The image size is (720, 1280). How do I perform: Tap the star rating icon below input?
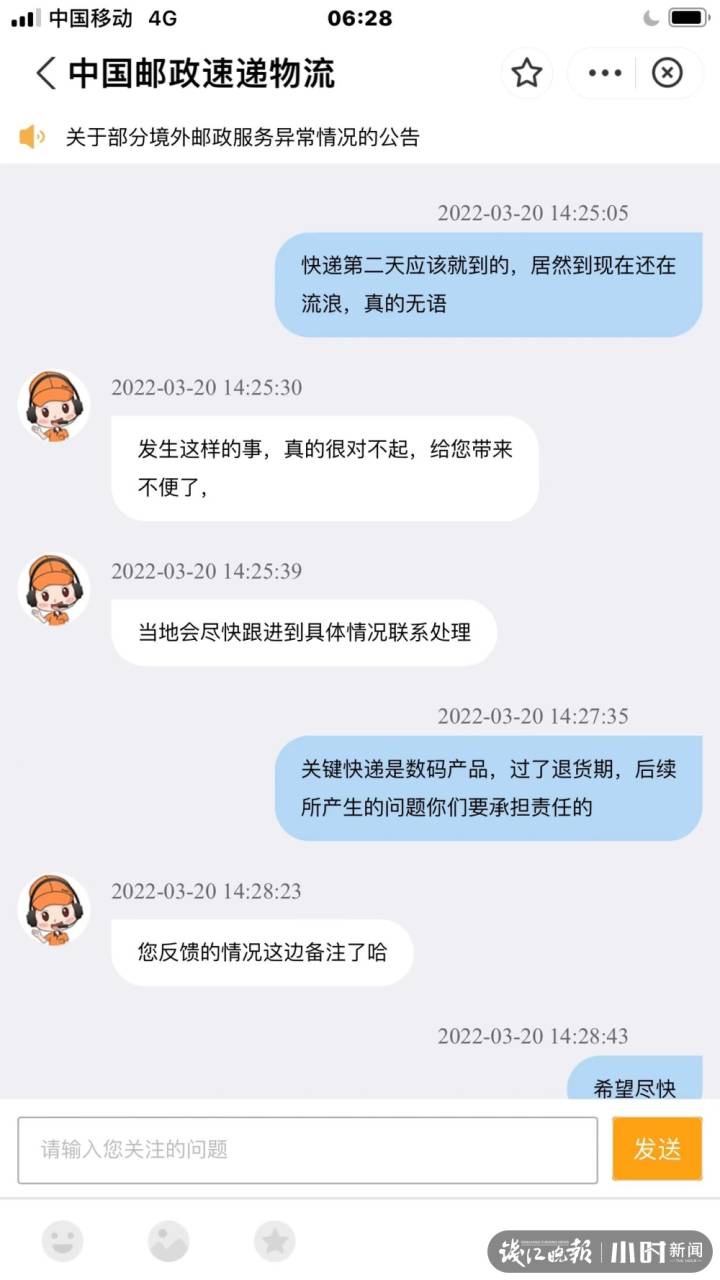click(274, 1241)
